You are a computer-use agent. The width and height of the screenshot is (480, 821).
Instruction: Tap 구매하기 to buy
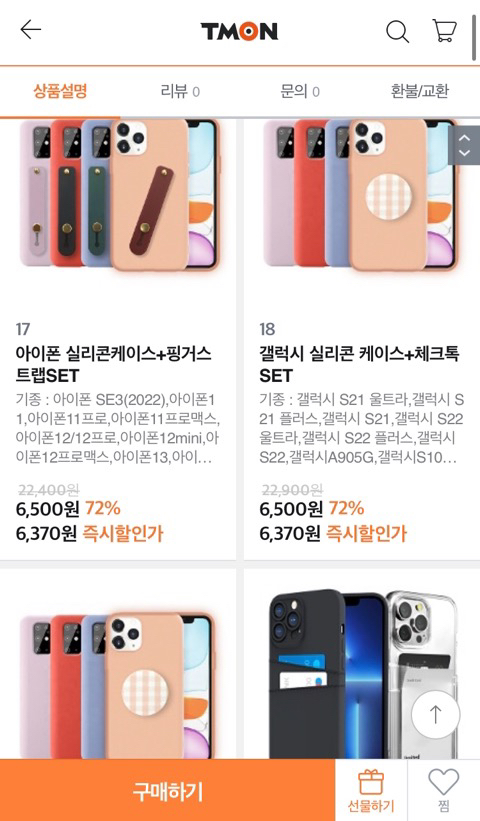(x=168, y=791)
